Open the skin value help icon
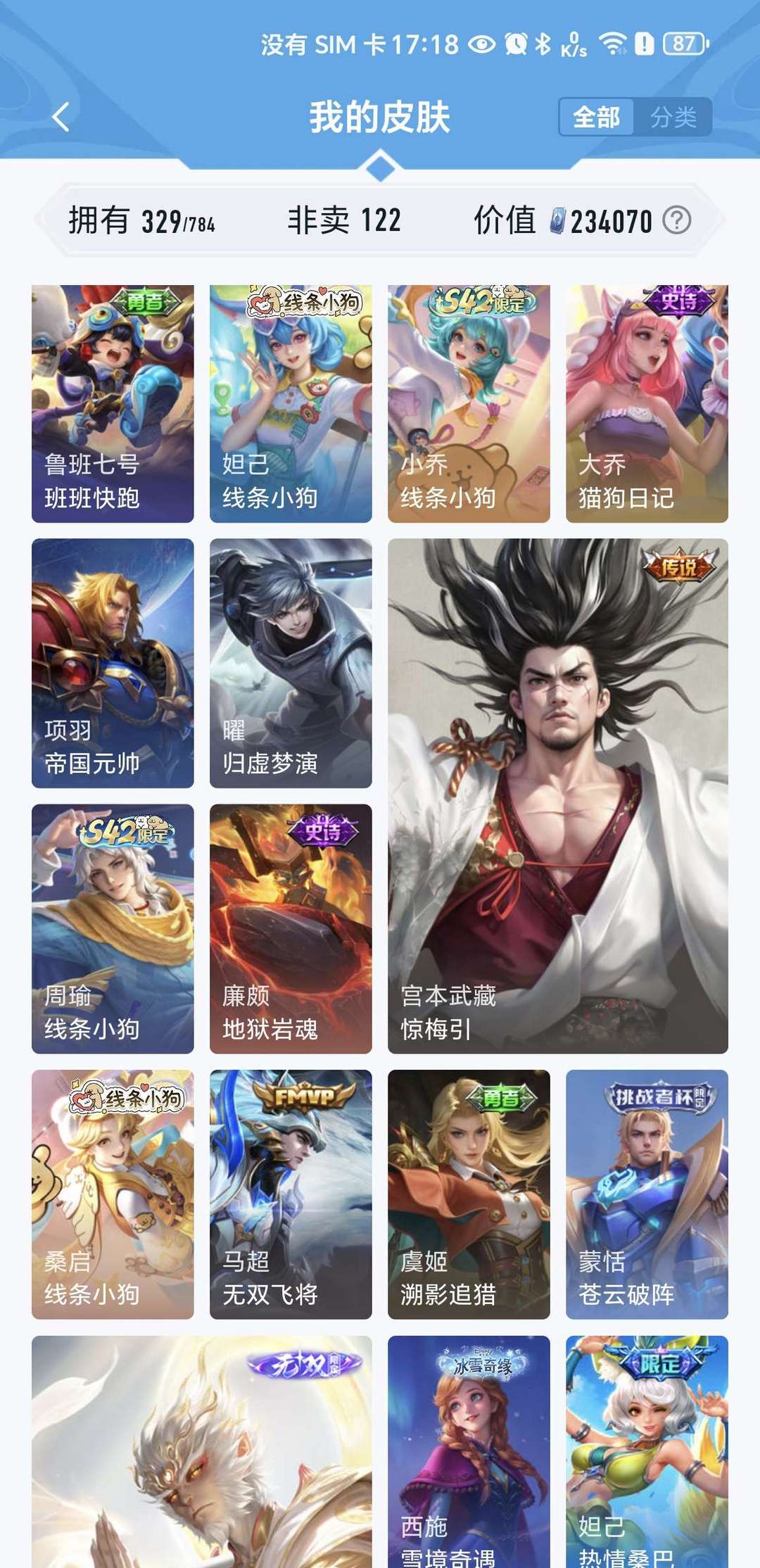 (676, 220)
